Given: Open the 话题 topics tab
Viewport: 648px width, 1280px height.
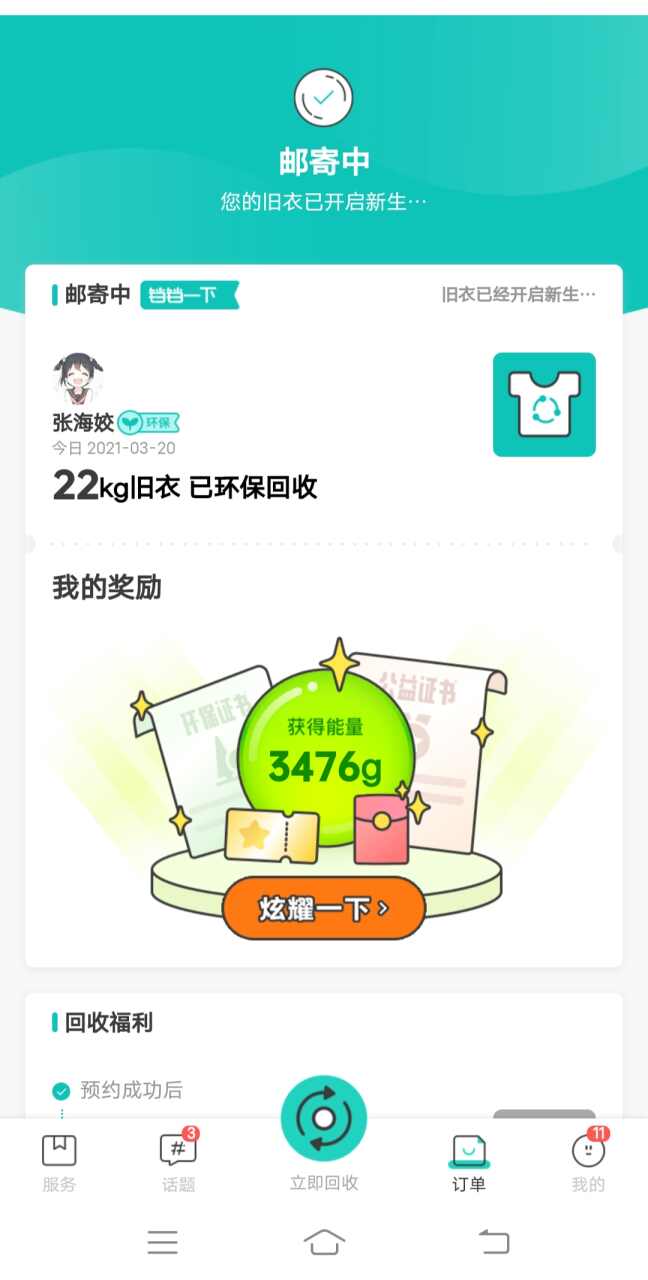Looking at the screenshot, I should 179,1163.
